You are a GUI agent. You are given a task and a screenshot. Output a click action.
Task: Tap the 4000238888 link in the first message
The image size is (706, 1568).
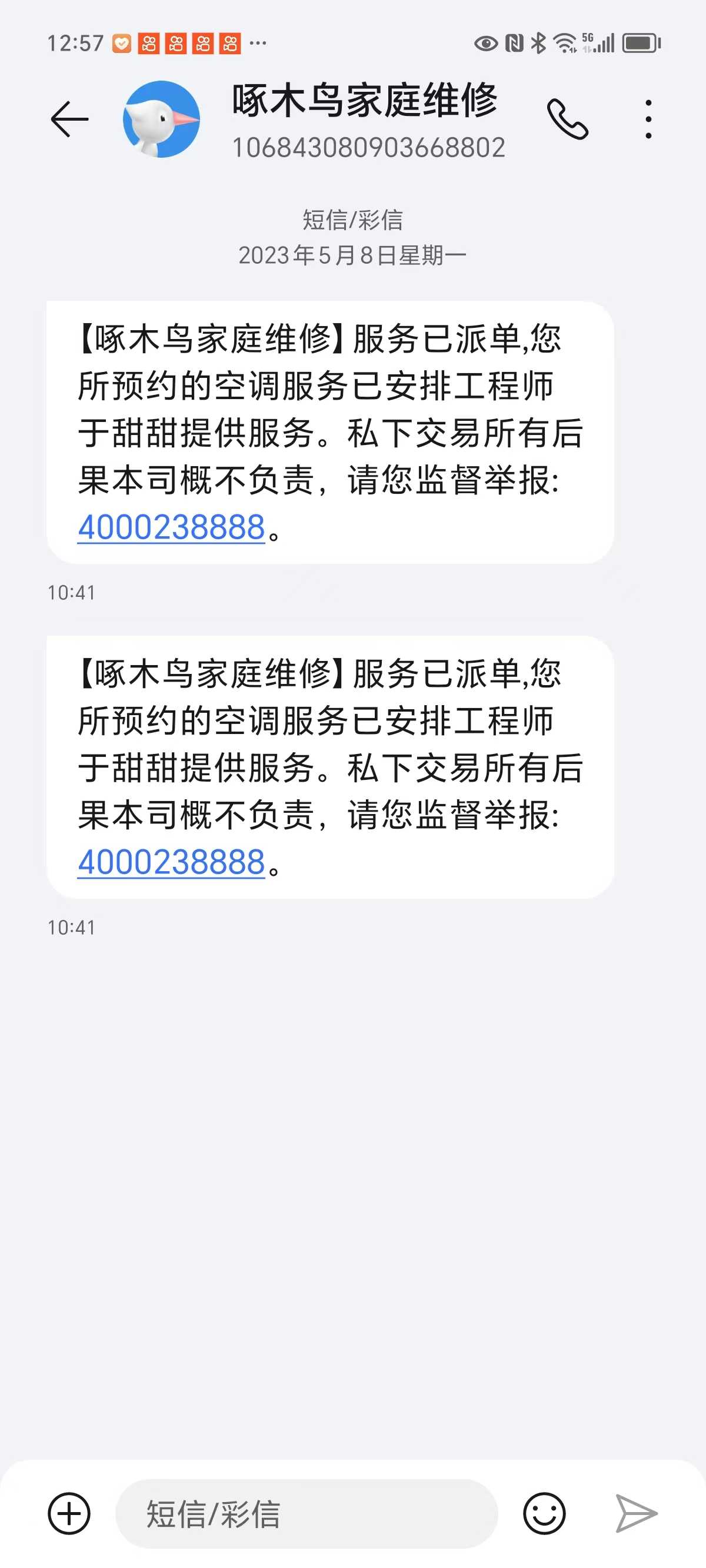[172, 527]
